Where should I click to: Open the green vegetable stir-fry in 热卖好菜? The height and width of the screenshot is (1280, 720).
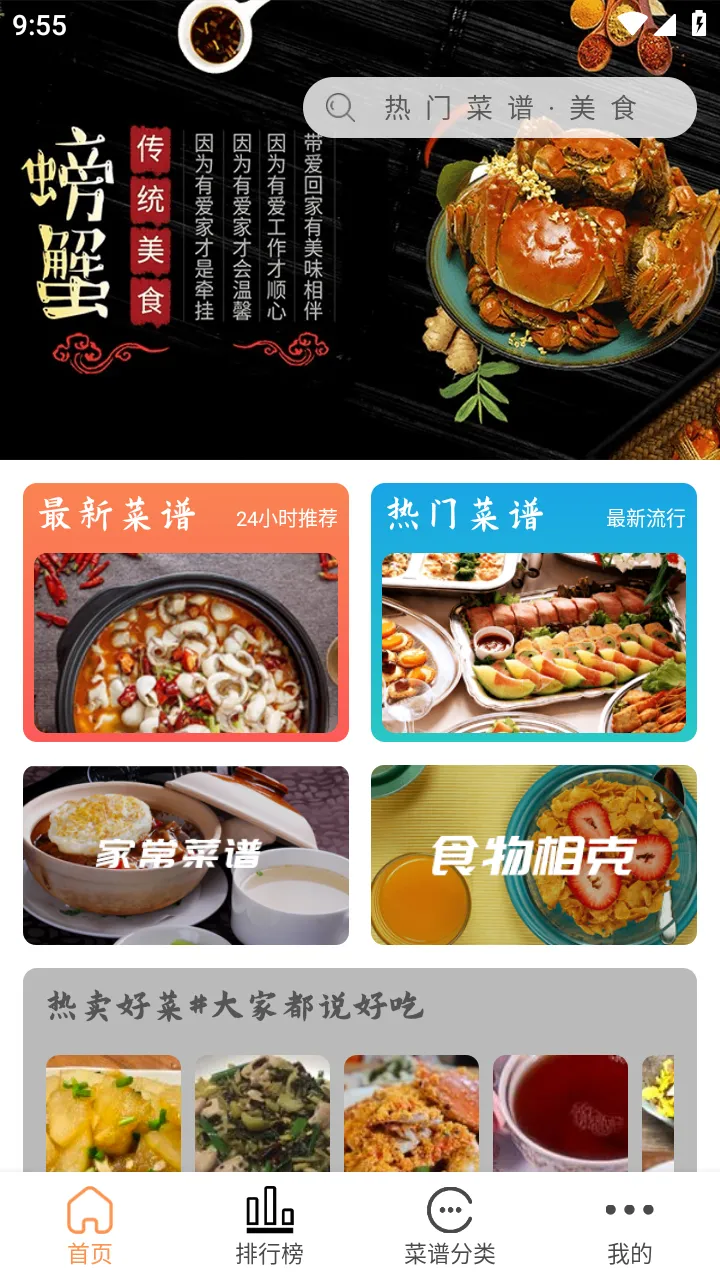click(x=262, y=1112)
